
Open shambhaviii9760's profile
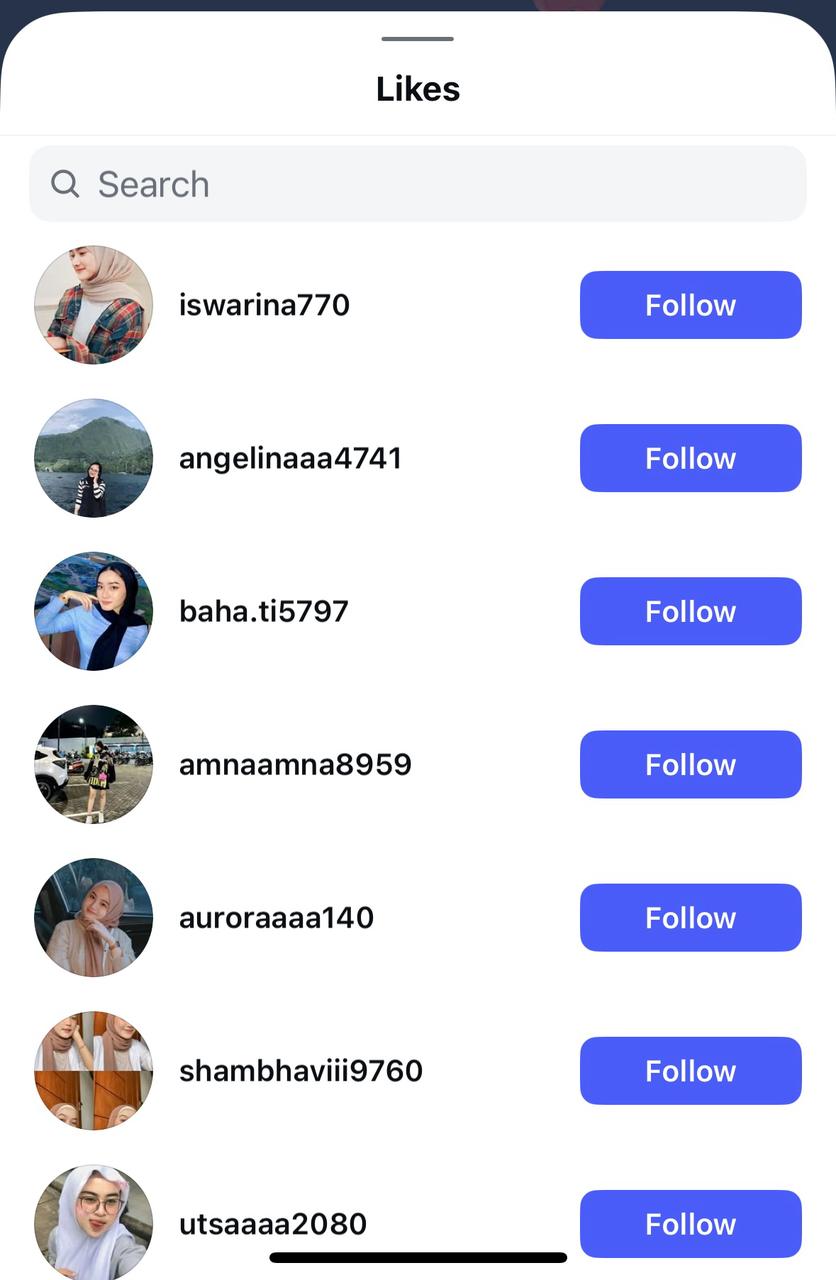click(x=300, y=1070)
